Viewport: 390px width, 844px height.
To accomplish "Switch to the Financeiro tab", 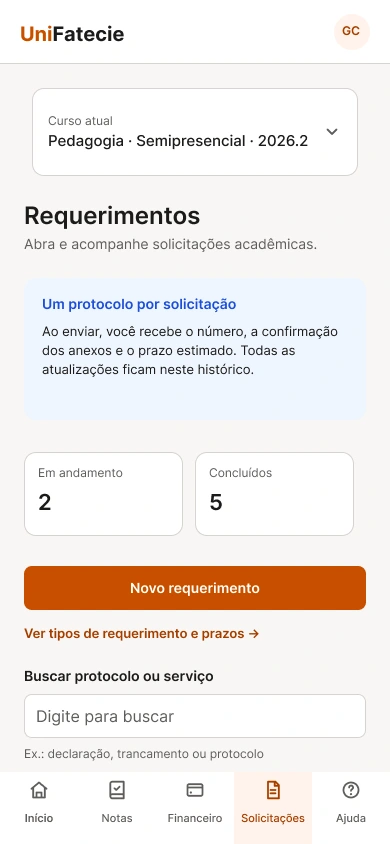I will (x=195, y=804).
